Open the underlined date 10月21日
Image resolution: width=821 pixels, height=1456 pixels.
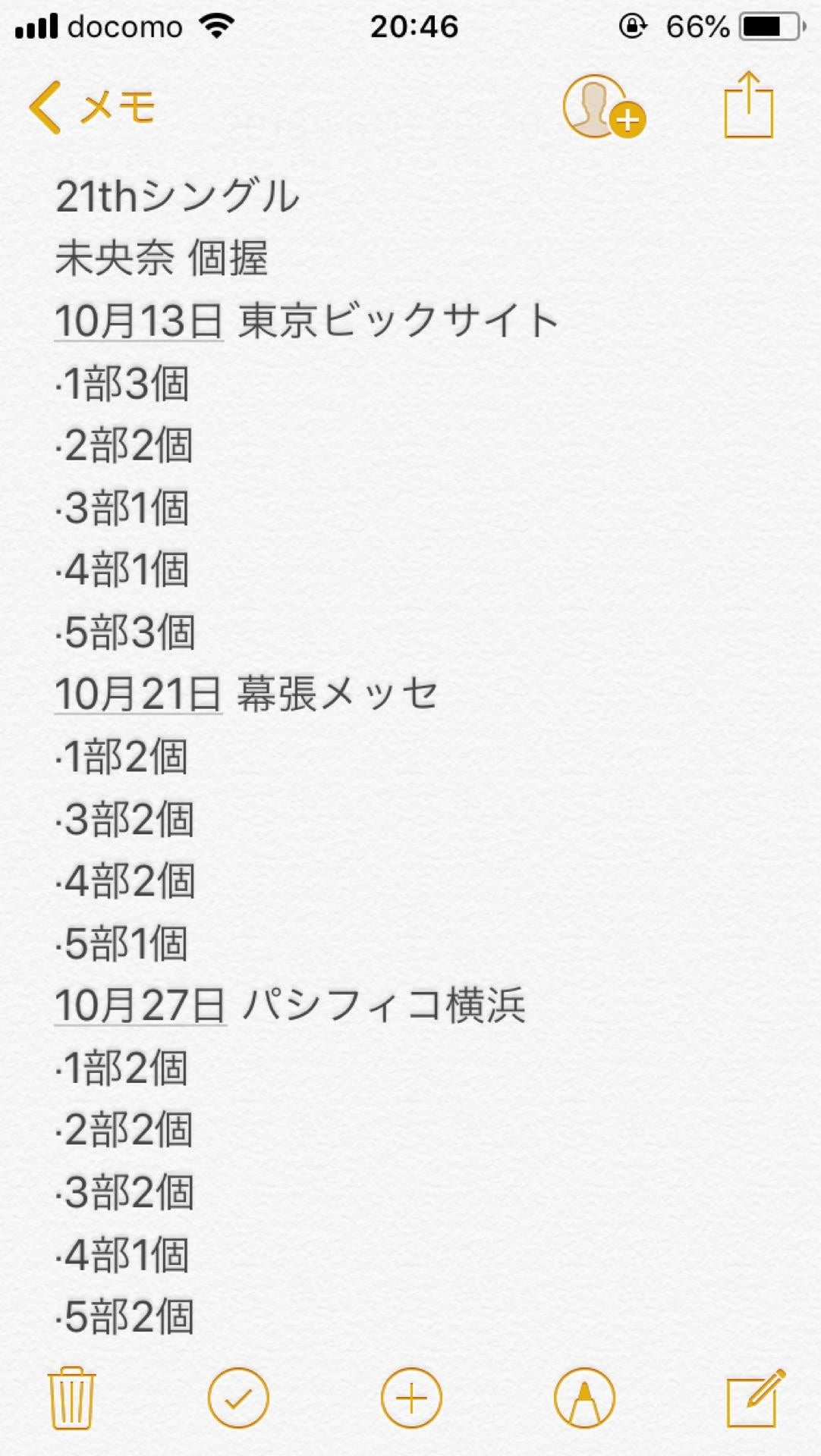click(139, 694)
